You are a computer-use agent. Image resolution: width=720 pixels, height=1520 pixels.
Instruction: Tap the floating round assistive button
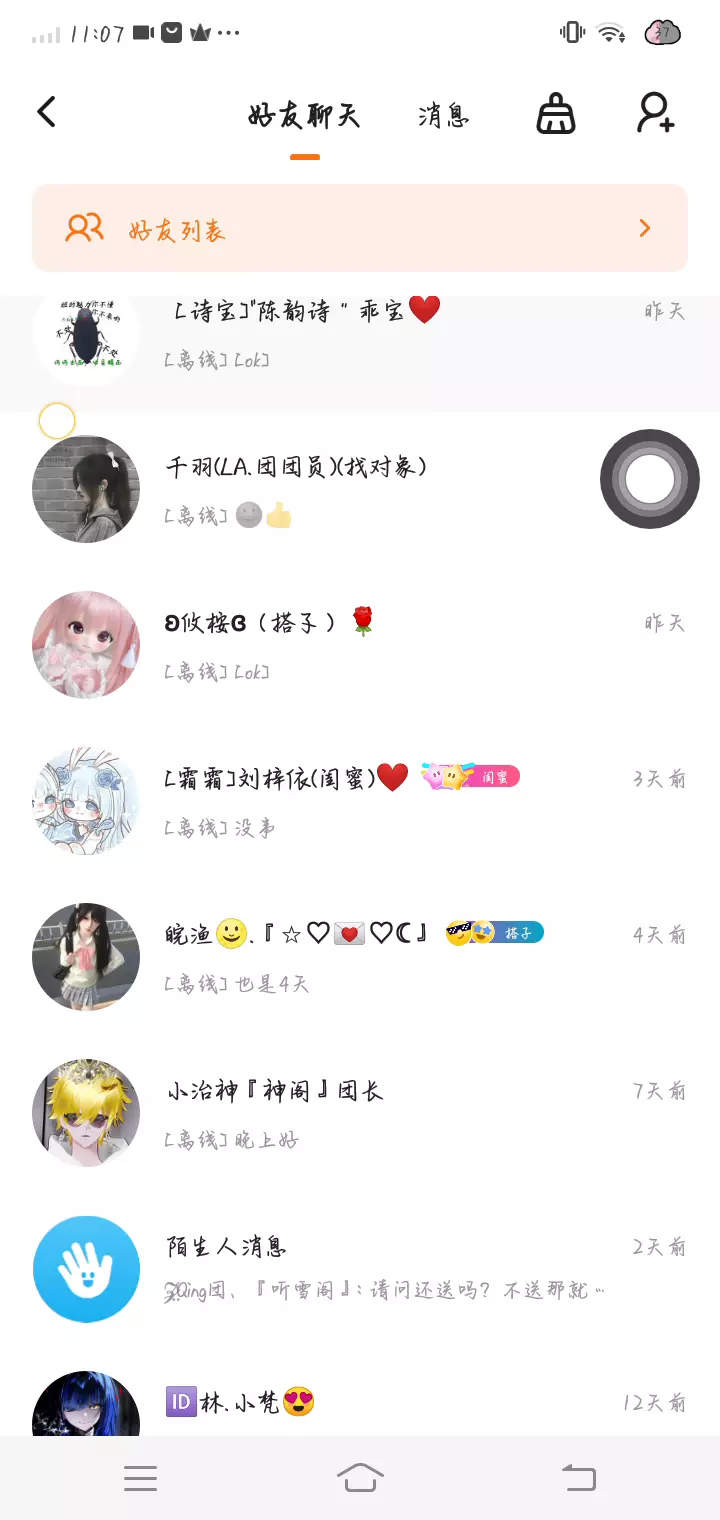[650, 479]
